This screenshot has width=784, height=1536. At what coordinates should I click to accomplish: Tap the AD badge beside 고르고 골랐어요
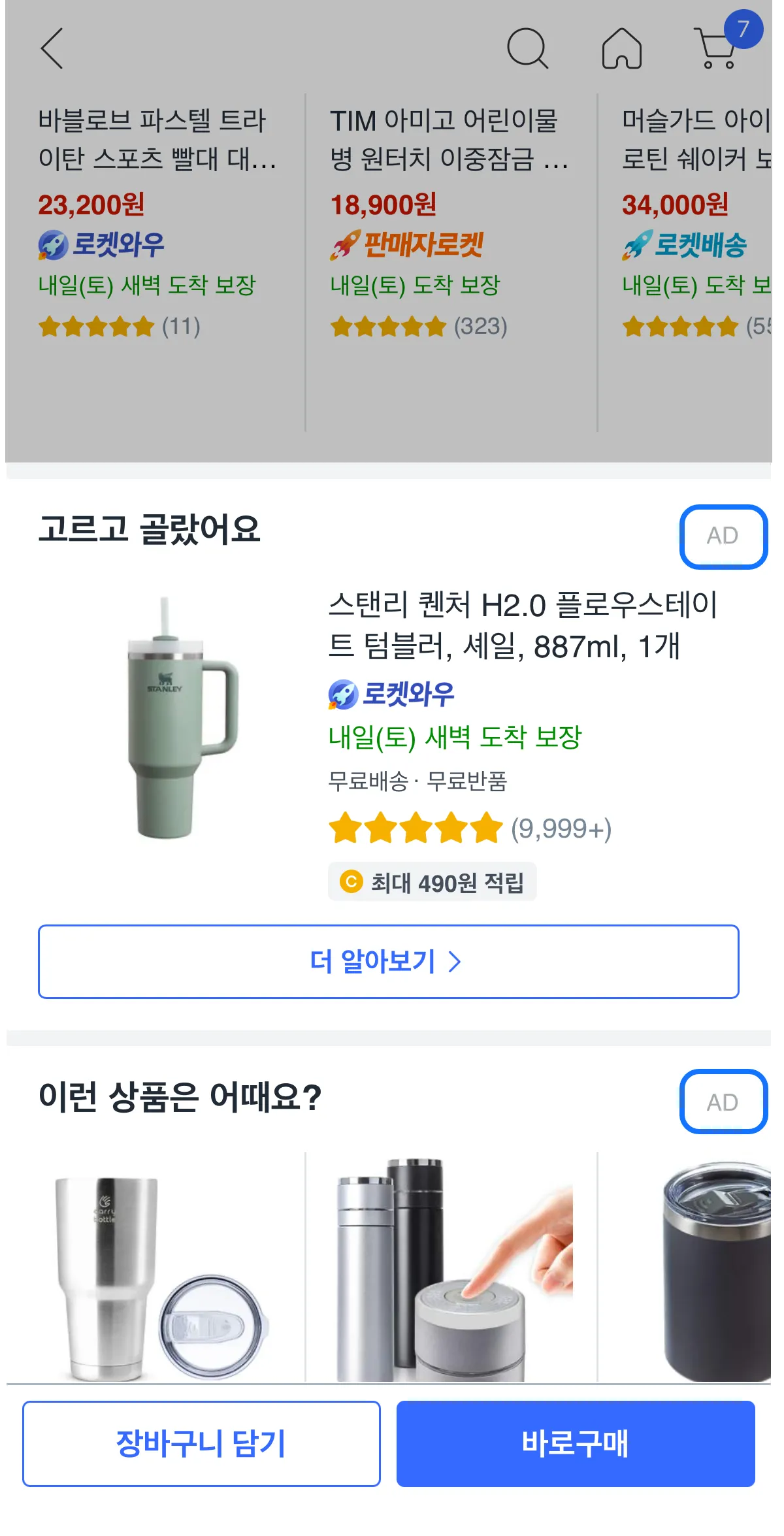coord(723,536)
